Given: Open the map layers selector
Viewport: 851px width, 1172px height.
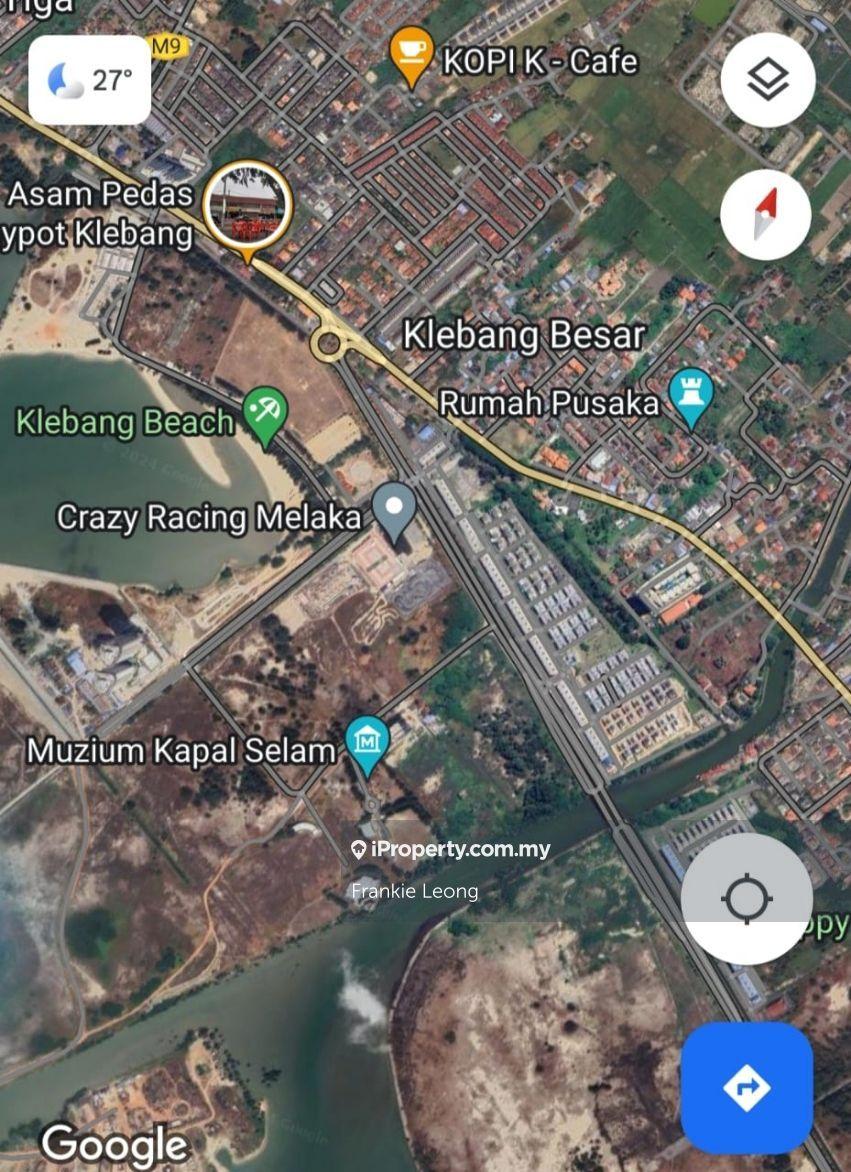Looking at the screenshot, I should (x=767, y=80).
